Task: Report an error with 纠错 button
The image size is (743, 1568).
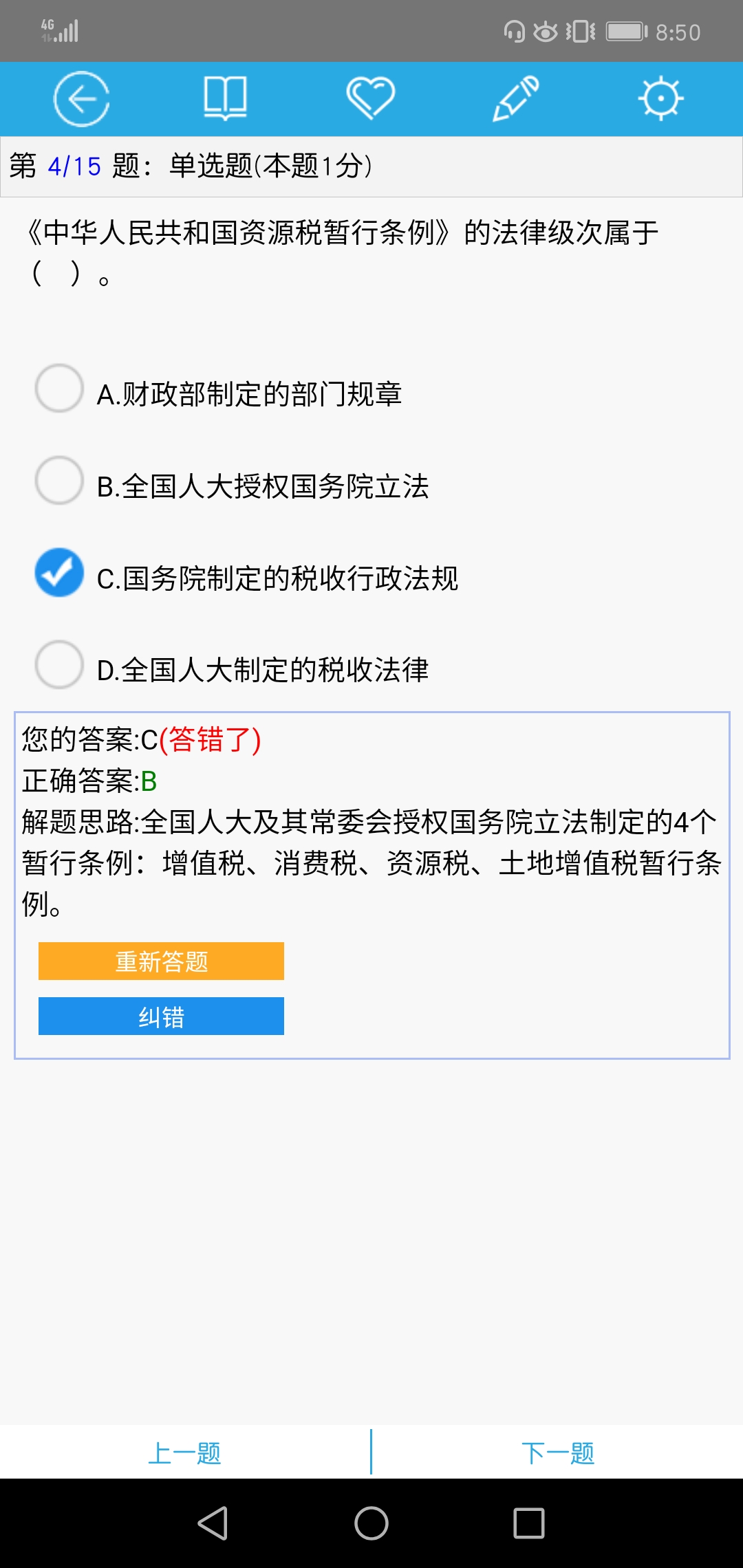Action: pyautogui.click(x=161, y=1016)
